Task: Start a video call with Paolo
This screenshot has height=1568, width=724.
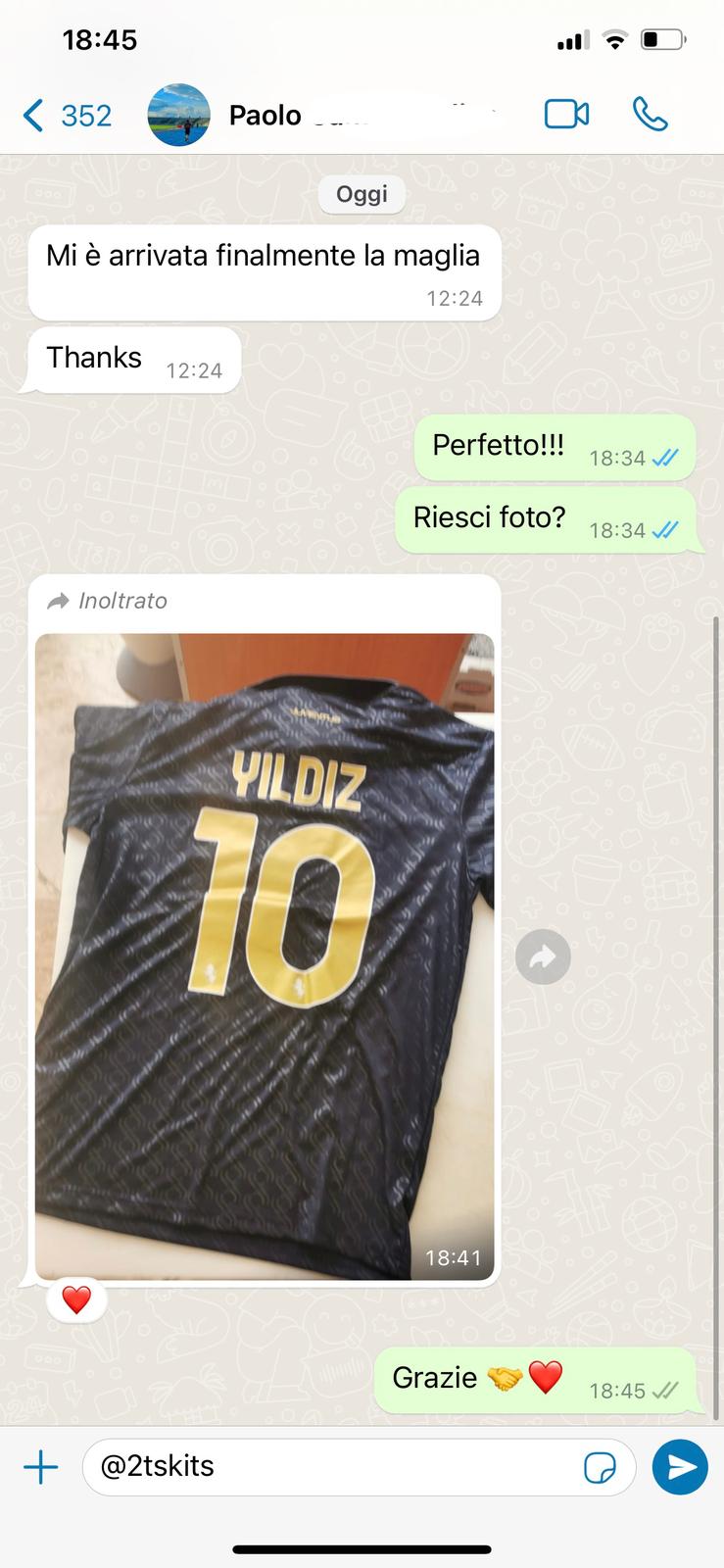Action: click(x=566, y=115)
